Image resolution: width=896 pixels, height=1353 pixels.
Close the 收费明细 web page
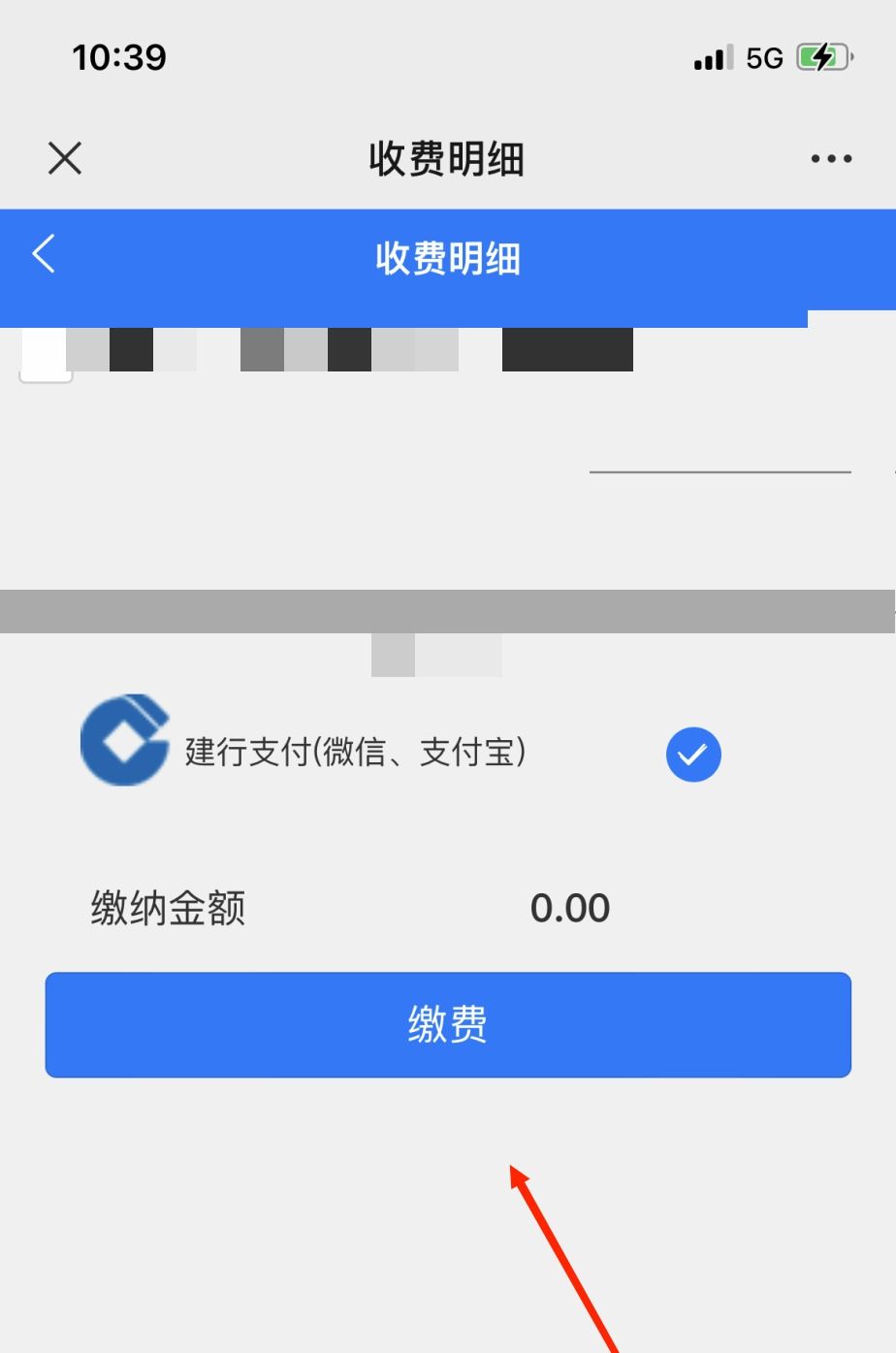click(x=65, y=158)
